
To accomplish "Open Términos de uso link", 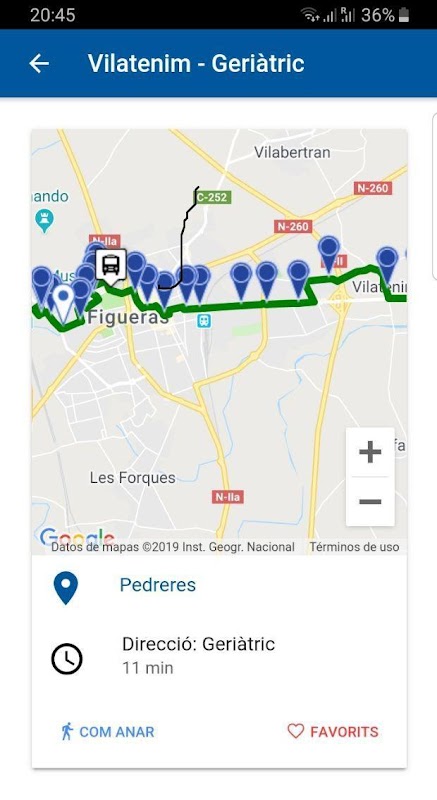I will [354, 547].
